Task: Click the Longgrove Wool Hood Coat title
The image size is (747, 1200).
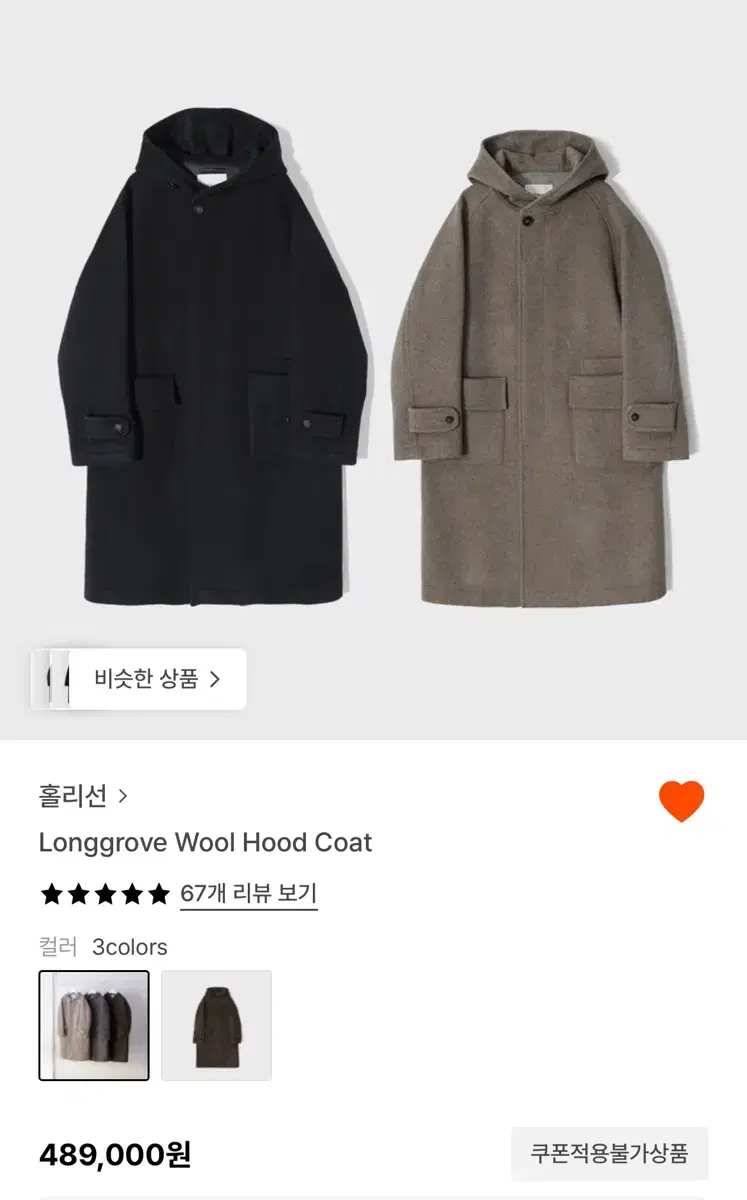Action: pyautogui.click(x=204, y=843)
